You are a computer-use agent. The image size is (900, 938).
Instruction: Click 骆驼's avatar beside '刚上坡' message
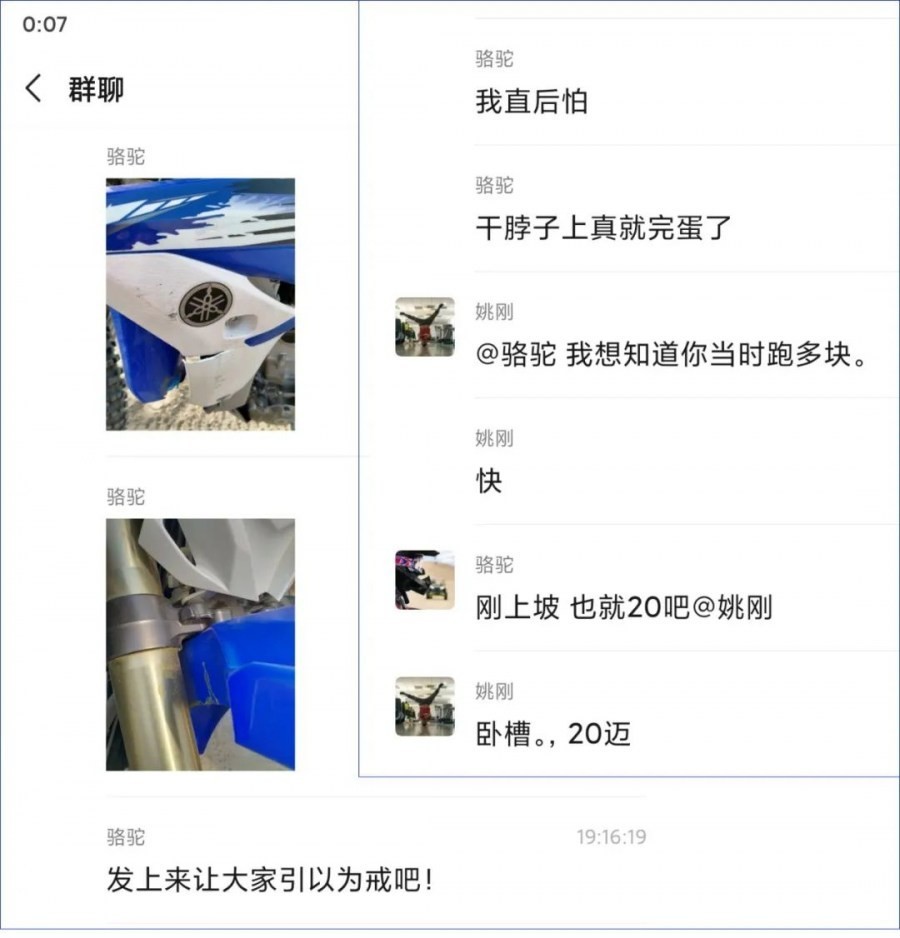(424, 579)
